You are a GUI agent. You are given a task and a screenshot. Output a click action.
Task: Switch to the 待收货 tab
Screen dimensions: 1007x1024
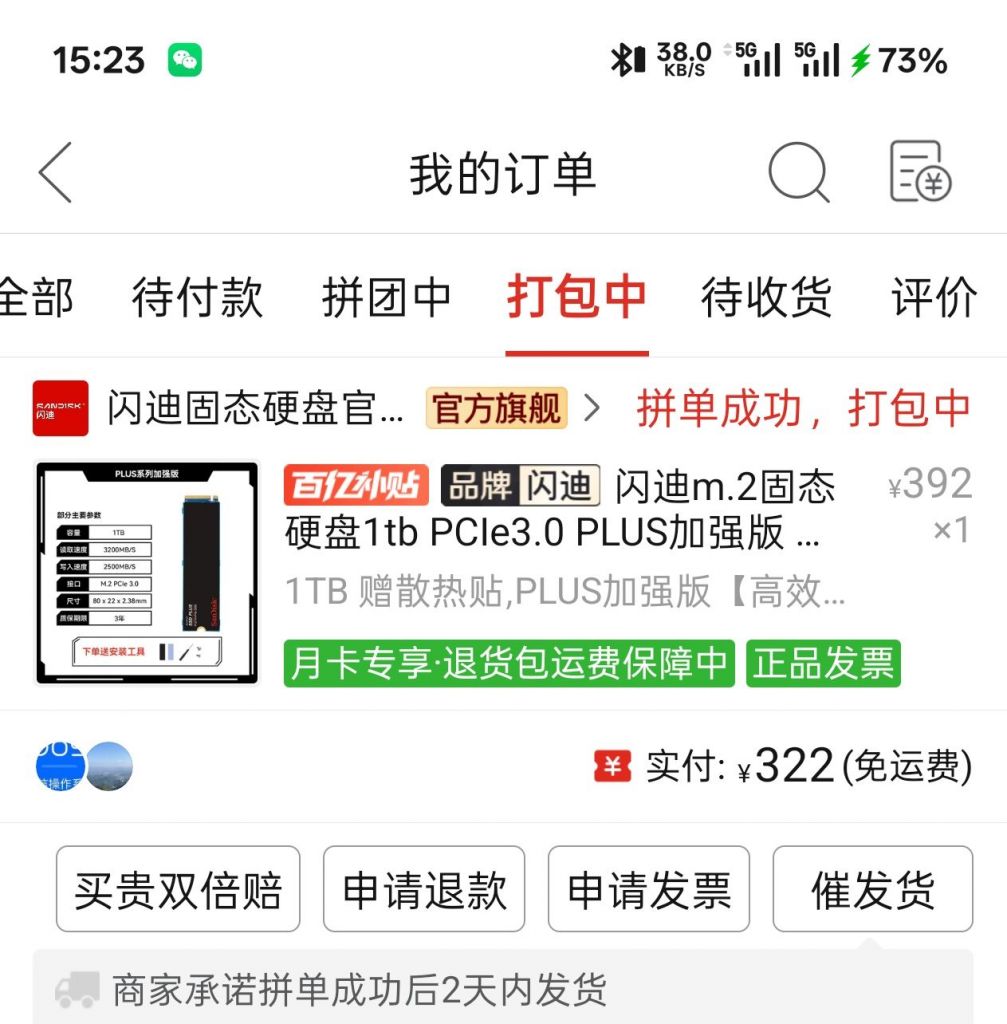point(767,297)
